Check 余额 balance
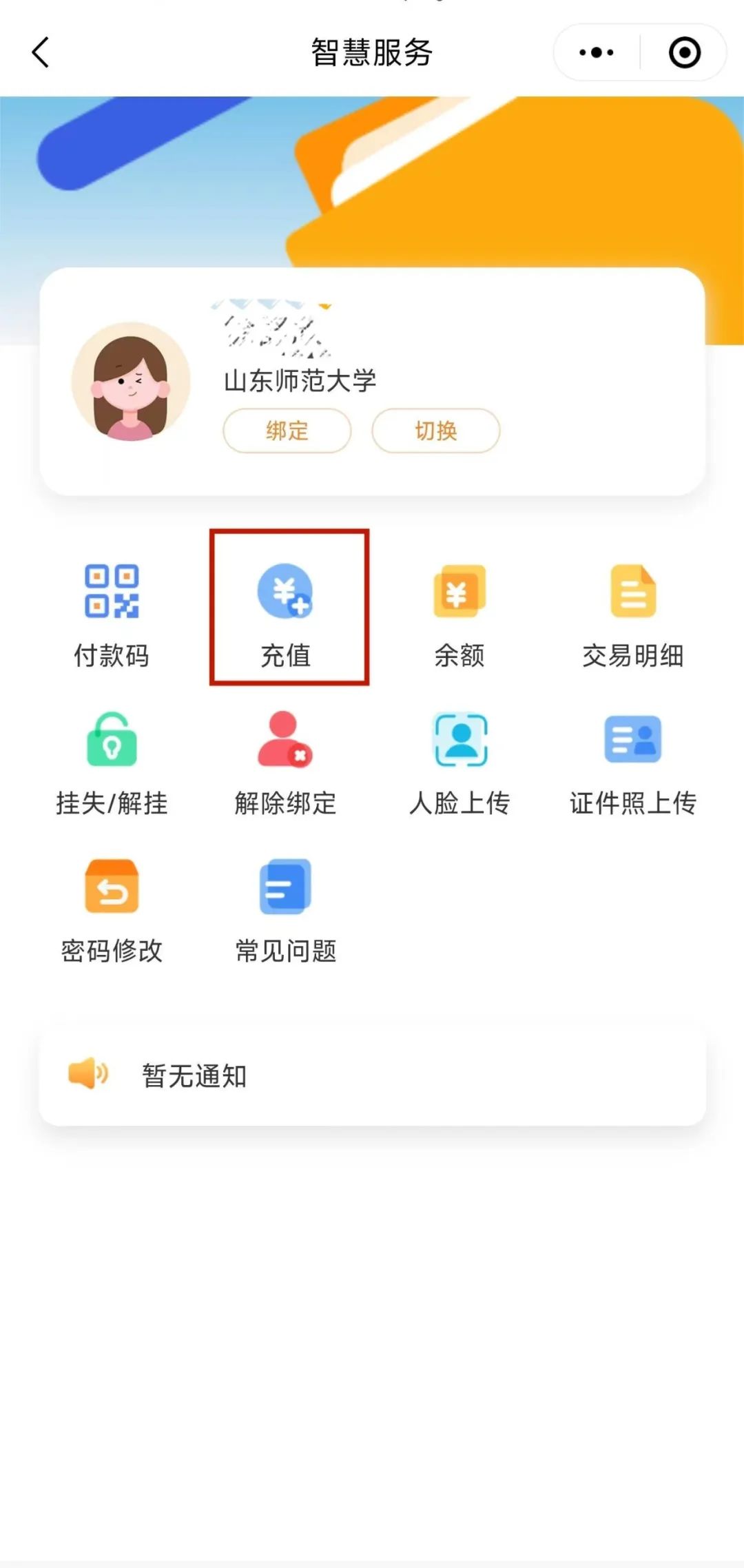The width and height of the screenshot is (744, 1568). tap(459, 613)
